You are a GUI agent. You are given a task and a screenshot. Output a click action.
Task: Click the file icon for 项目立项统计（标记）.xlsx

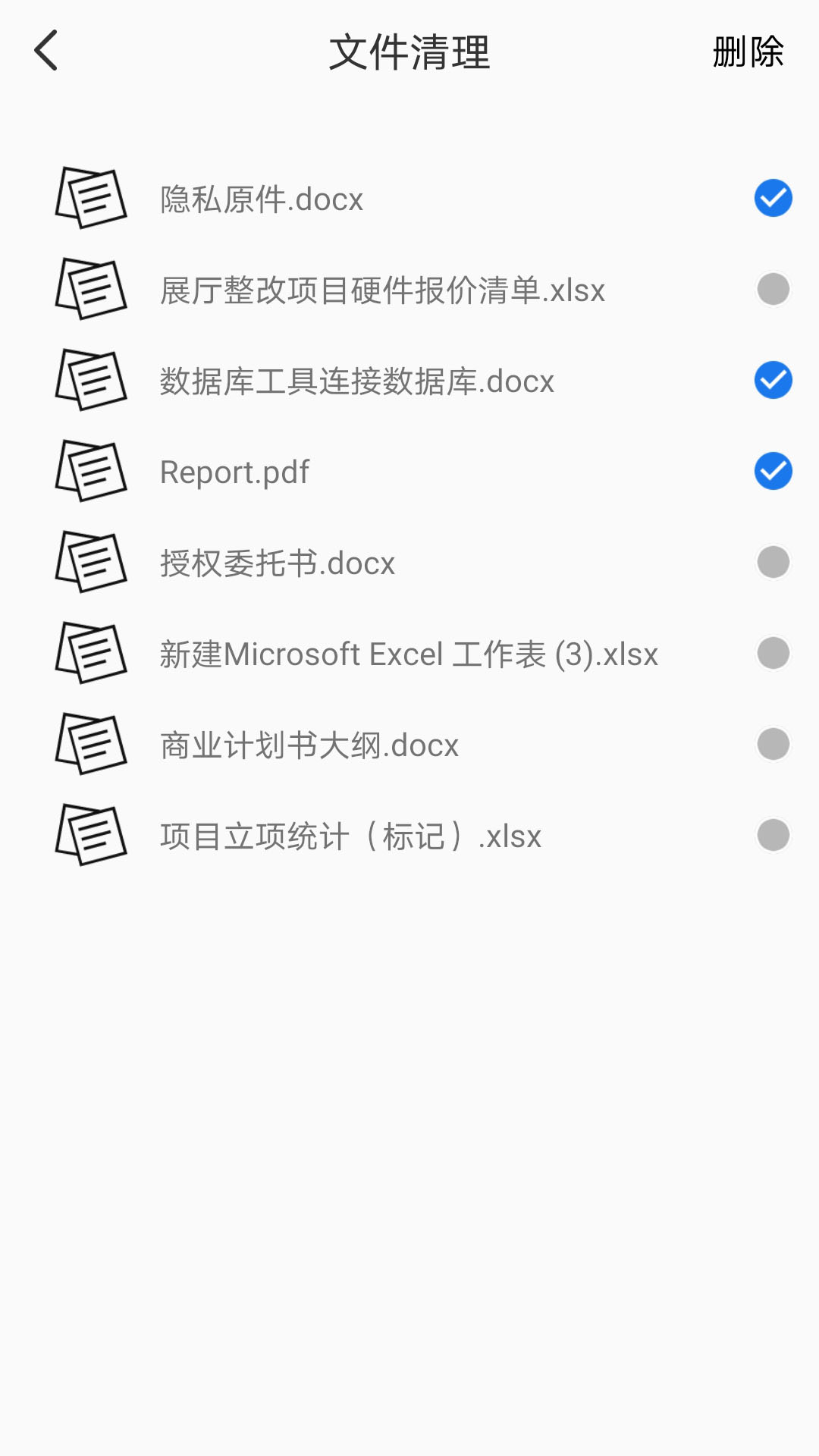(91, 835)
